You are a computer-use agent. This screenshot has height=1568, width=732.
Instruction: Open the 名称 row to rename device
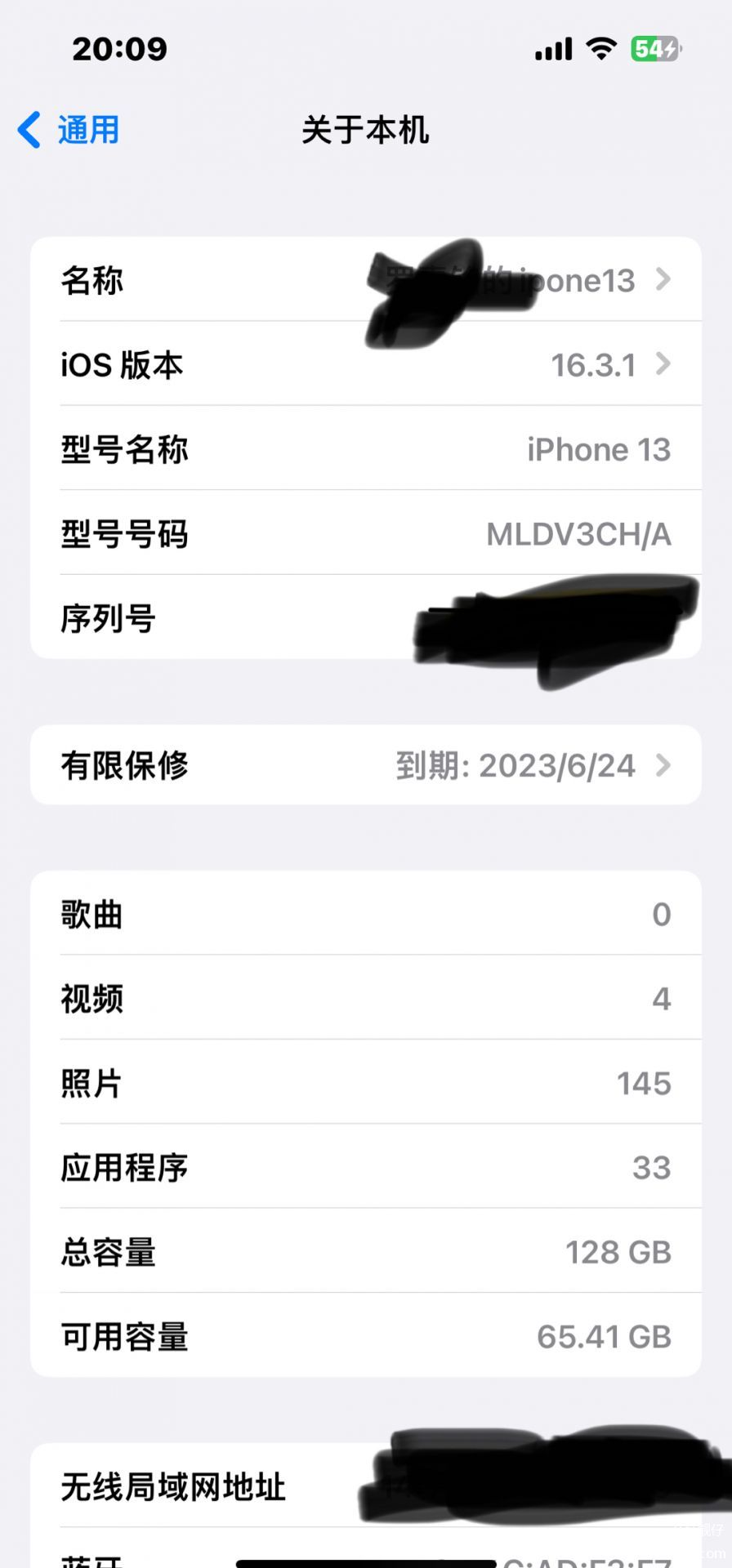(x=366, y=280)
